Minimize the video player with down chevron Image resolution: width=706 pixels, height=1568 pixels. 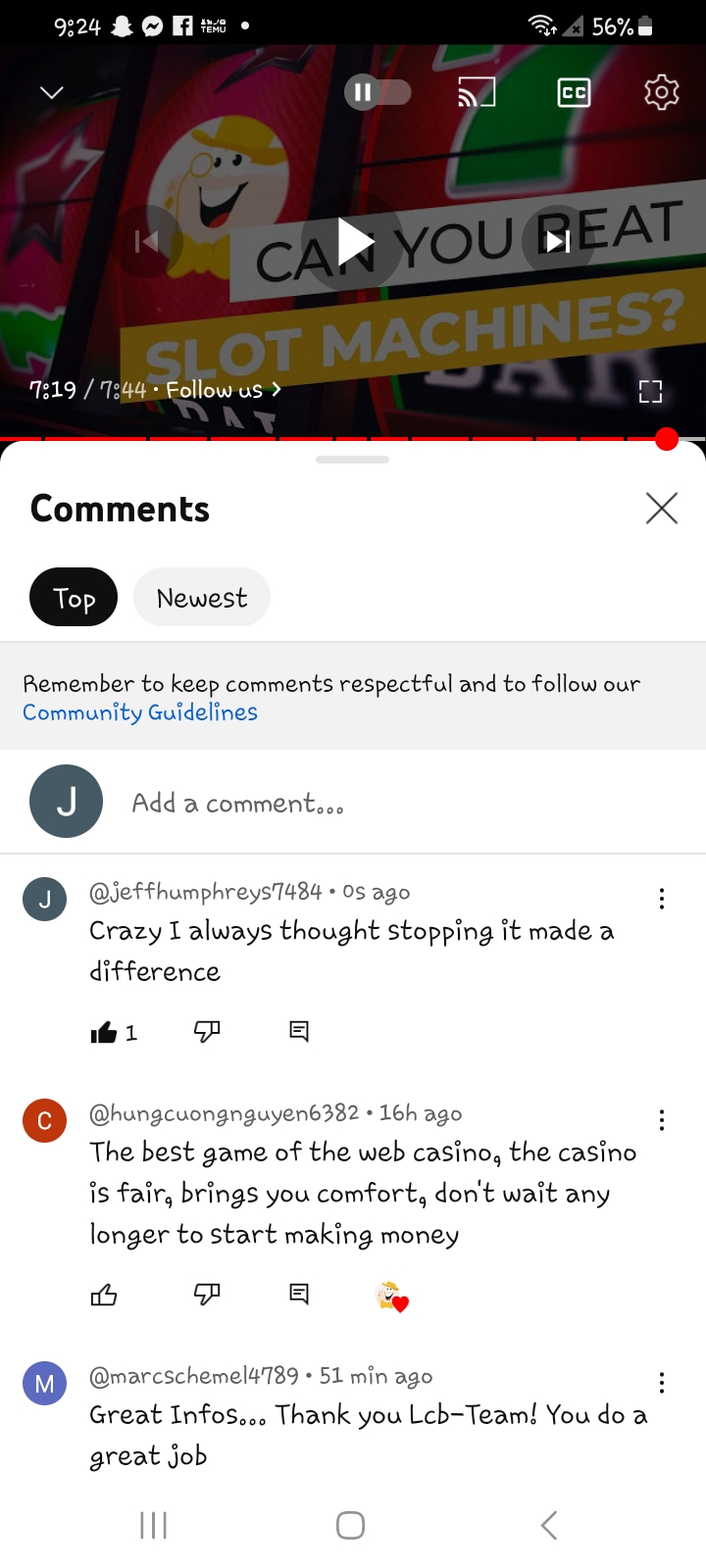(x=52, y=92)
